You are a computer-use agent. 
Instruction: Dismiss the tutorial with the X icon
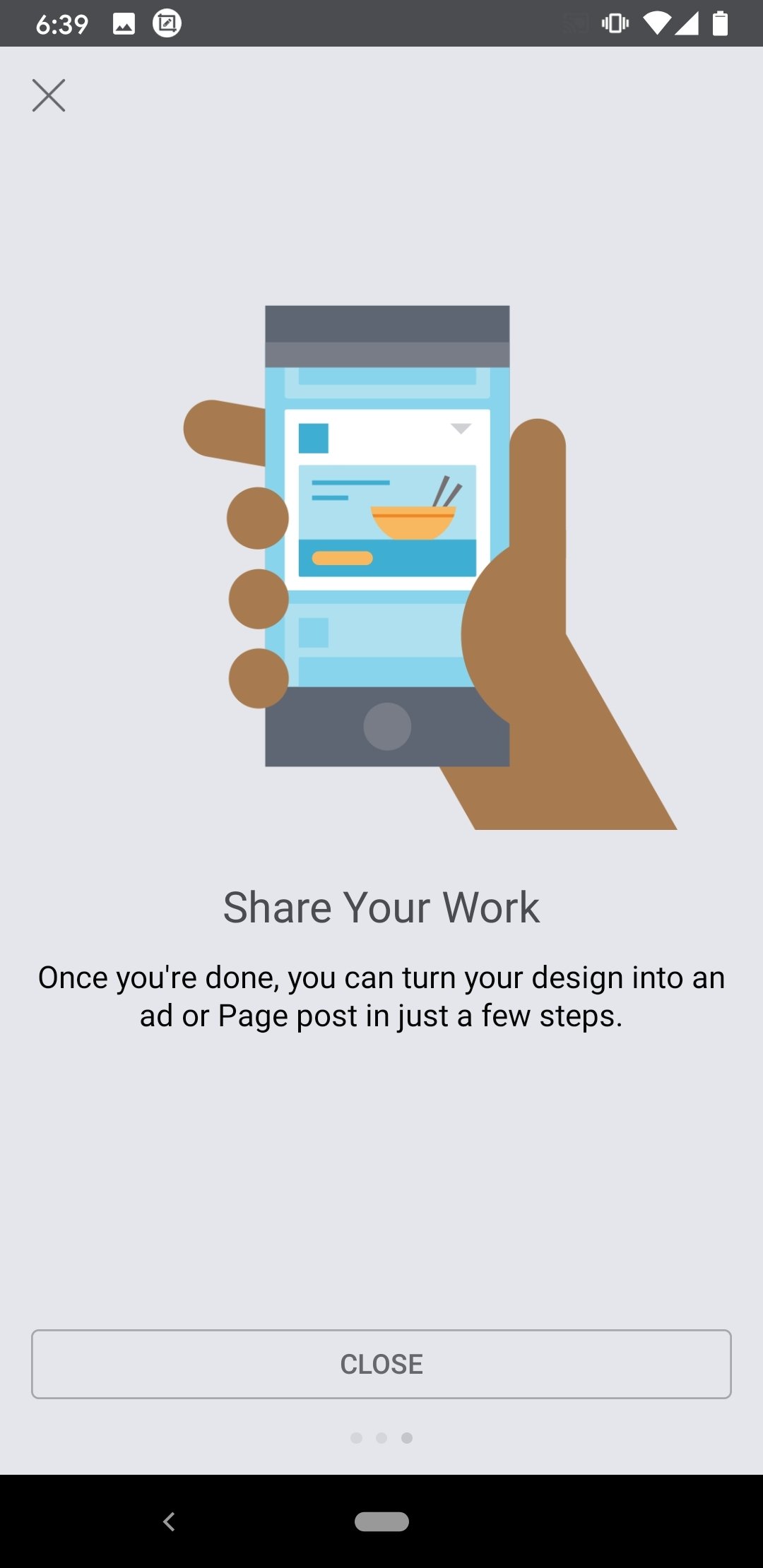point(49,95)
